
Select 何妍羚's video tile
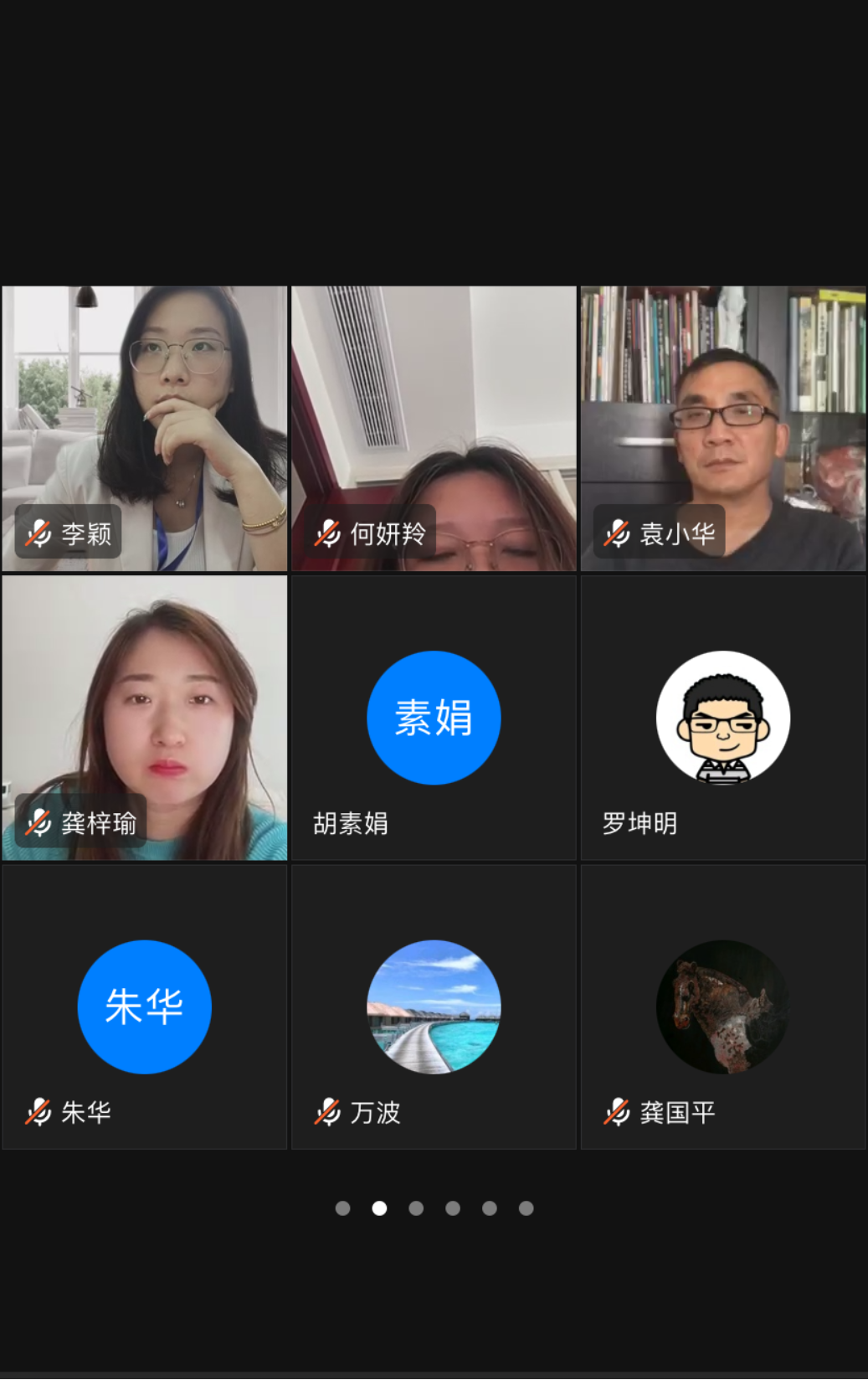pyautogui.click(x=434, y=428)
